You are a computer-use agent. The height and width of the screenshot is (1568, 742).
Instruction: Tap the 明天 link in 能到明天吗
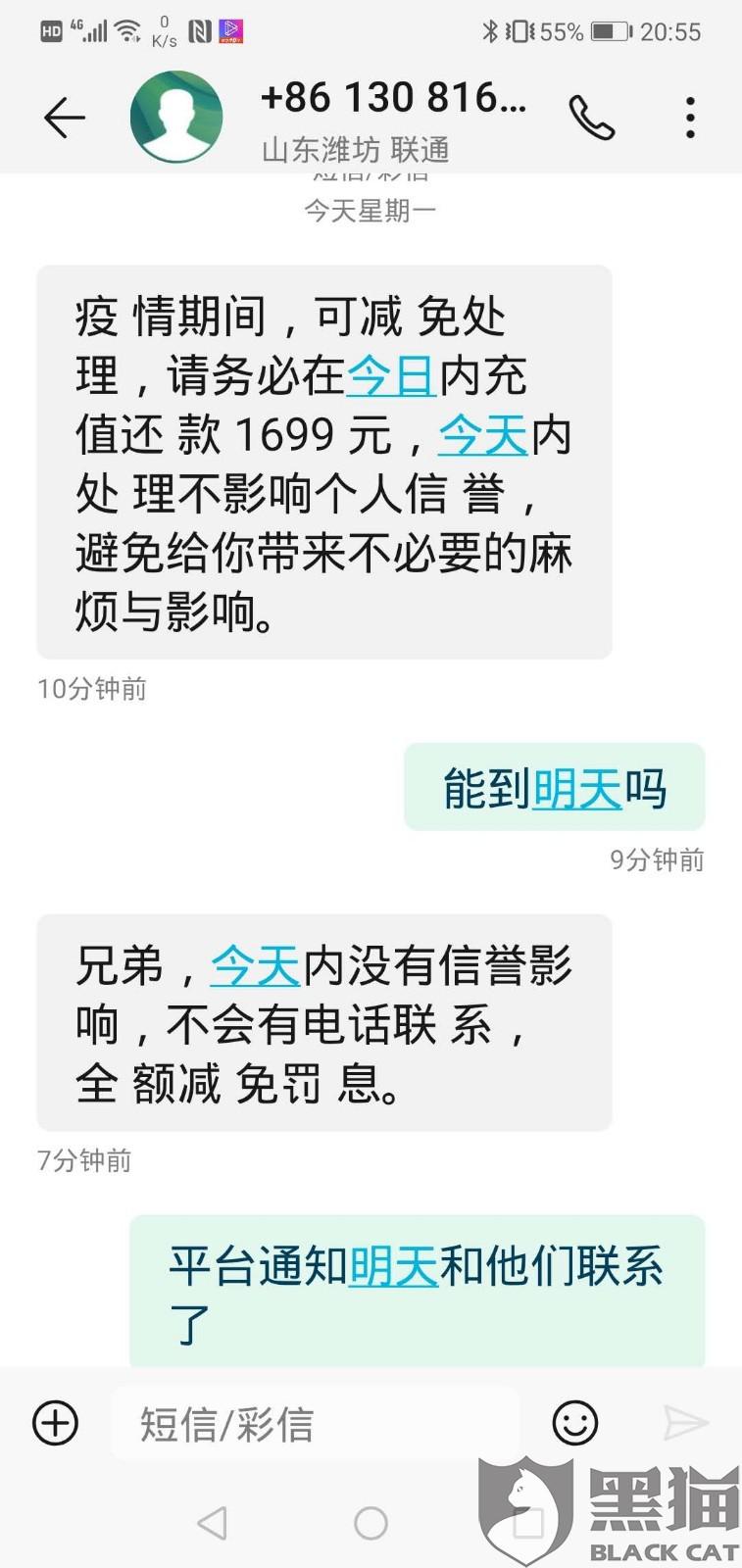(x=577, y=789)
